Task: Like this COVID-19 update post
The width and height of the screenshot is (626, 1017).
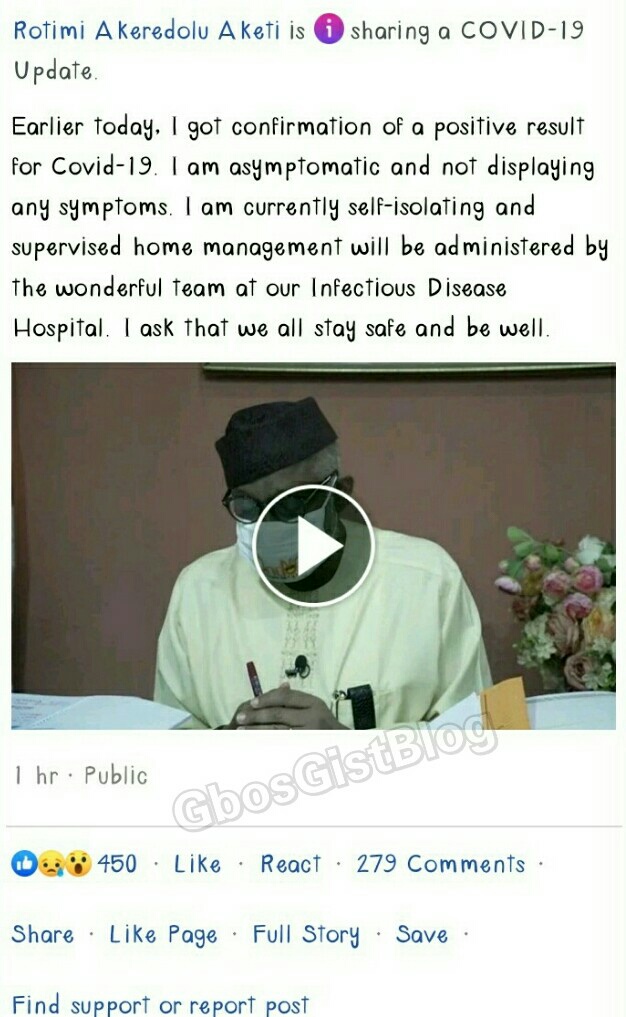Action: click(x=198, y=864)
